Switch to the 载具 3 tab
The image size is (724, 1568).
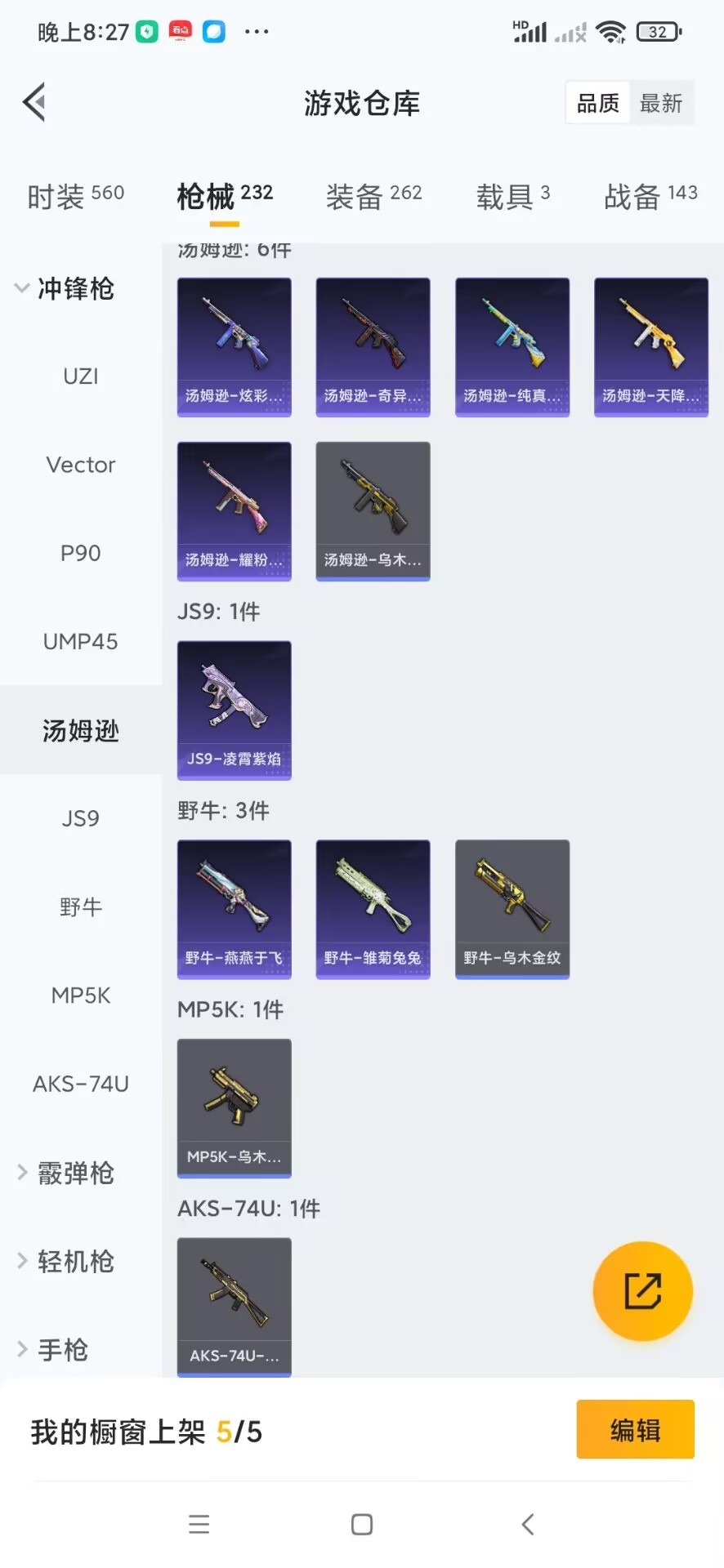click(x=512, y=194)
